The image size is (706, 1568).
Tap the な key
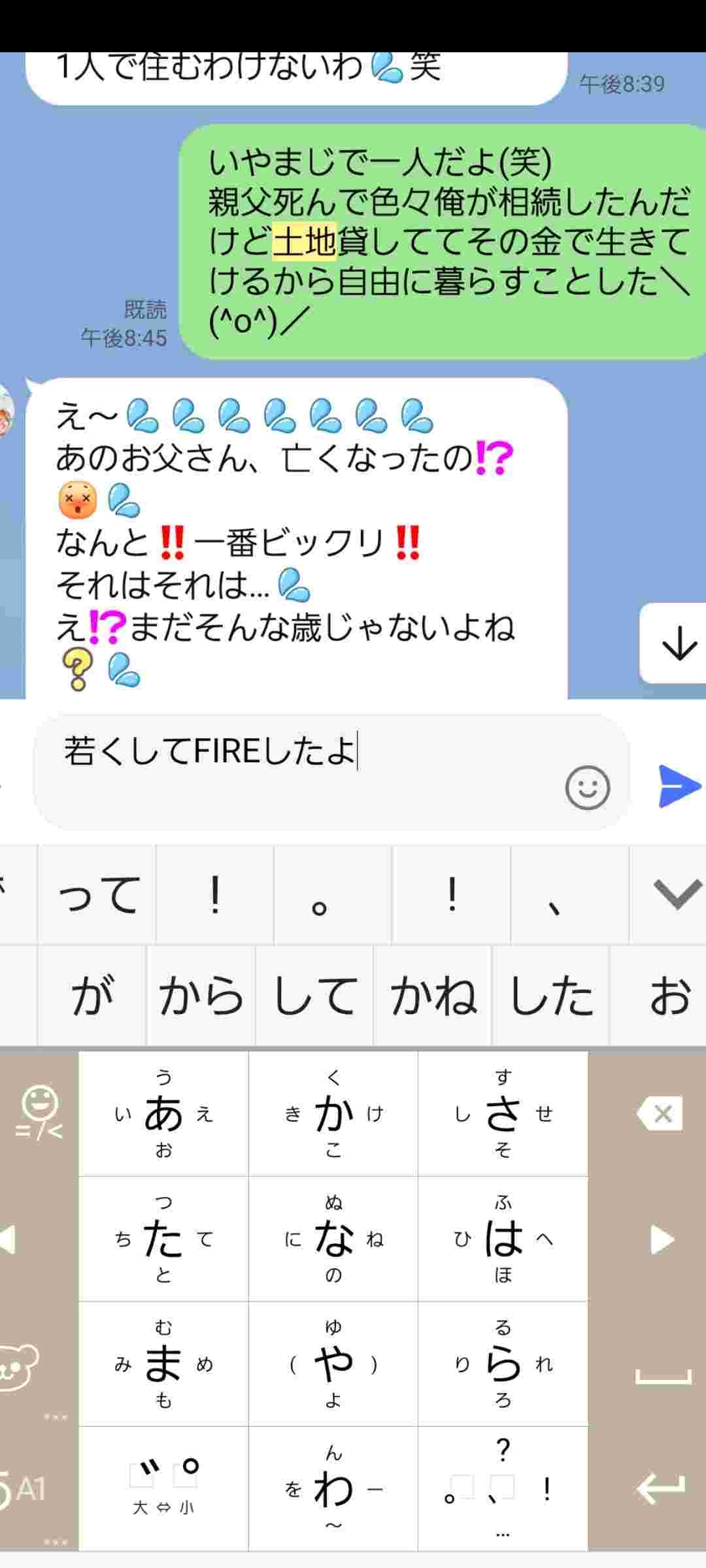(333, 1239)
